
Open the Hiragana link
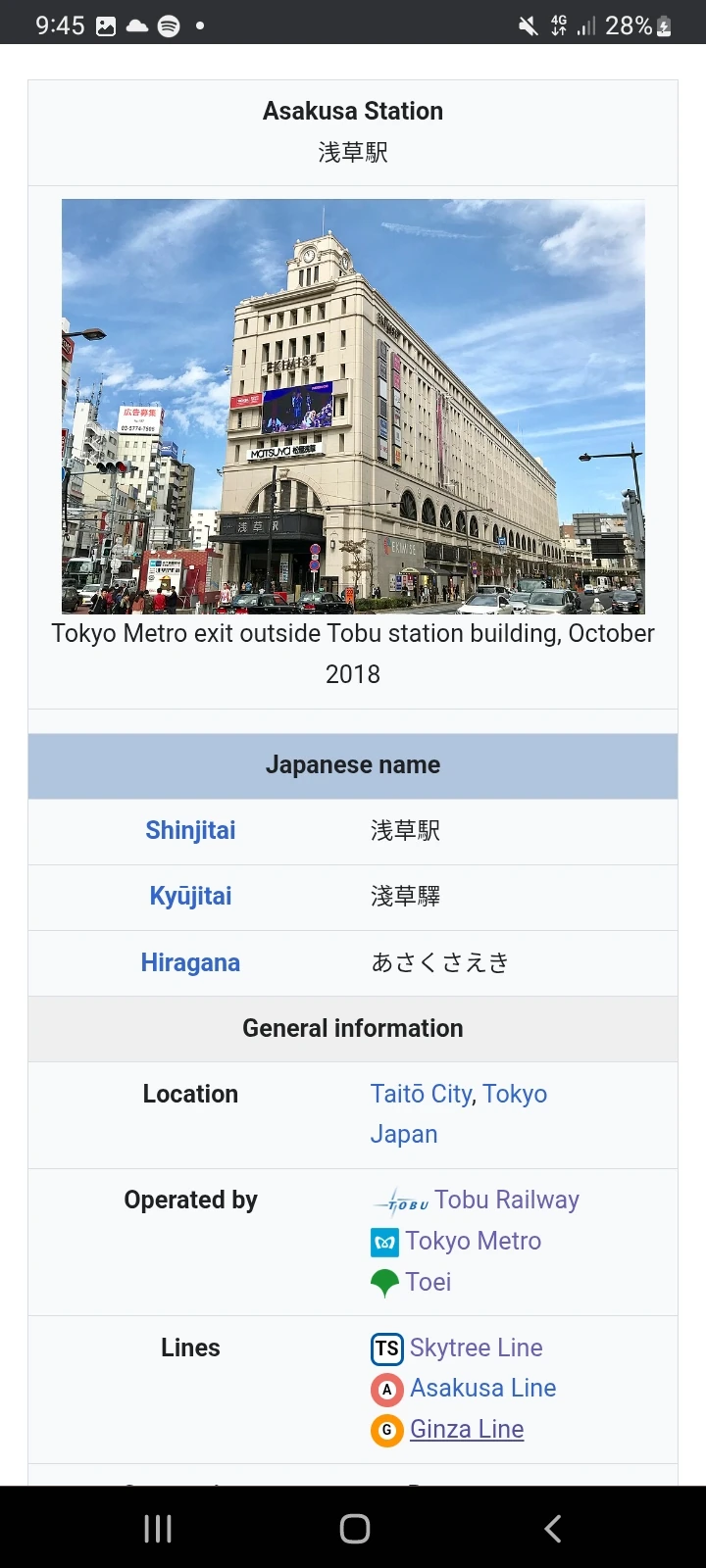(190, 962)
